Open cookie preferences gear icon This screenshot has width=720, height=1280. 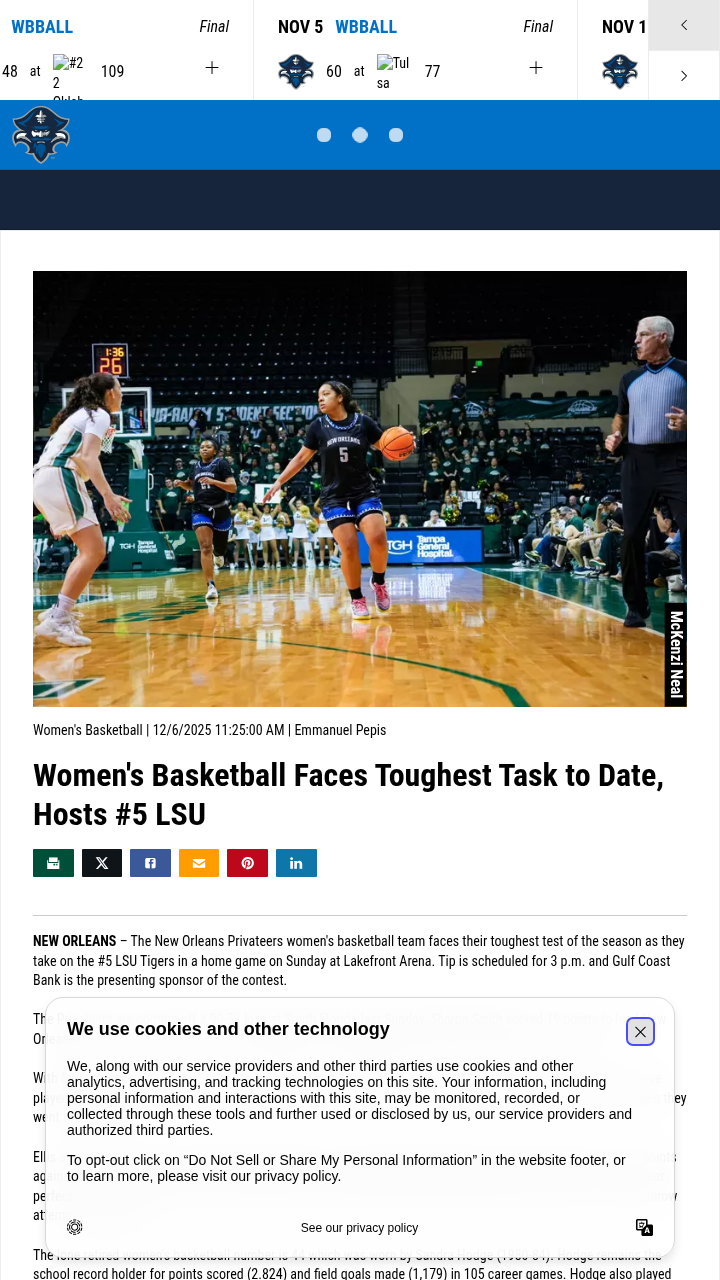click(75, 1227)
